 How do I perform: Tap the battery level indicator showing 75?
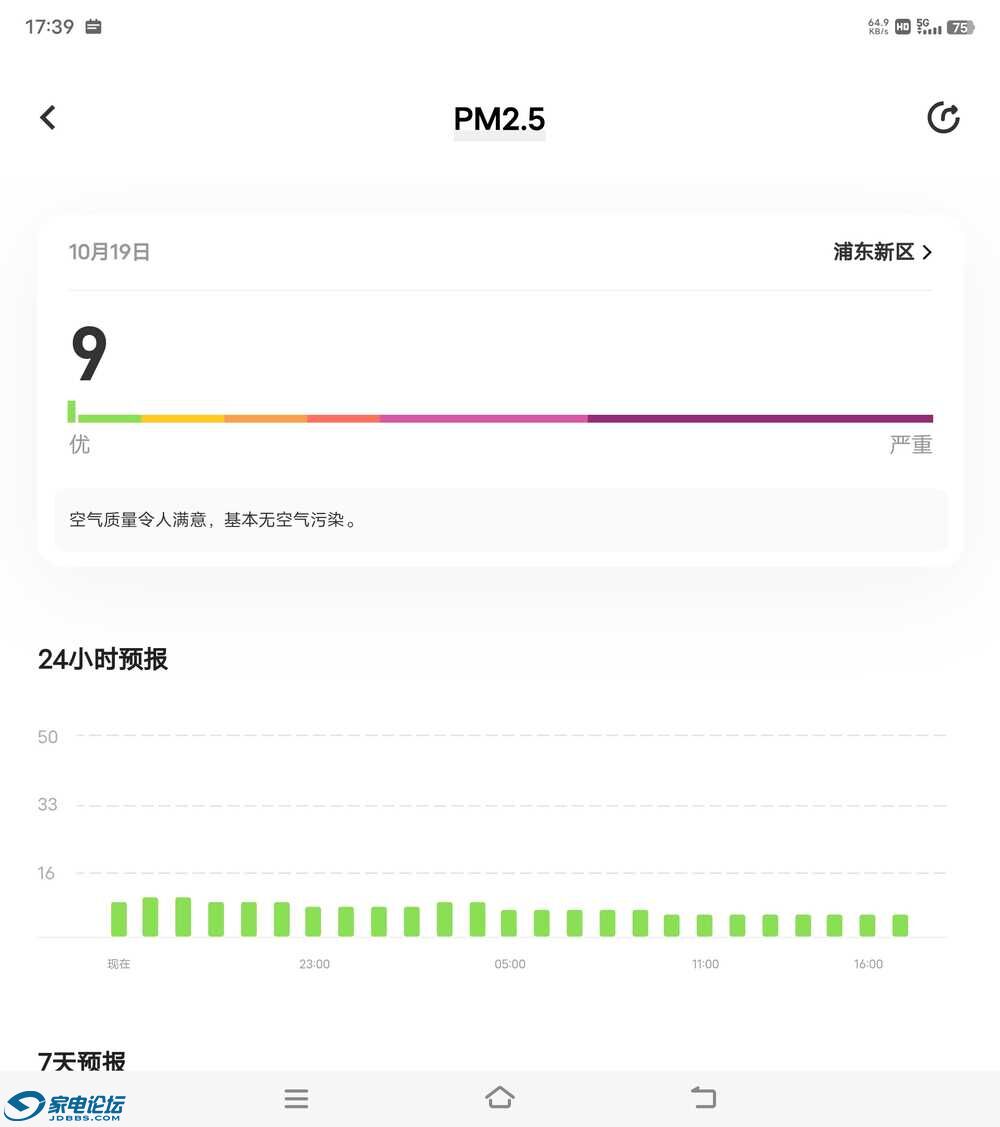[x=959, y=27]
